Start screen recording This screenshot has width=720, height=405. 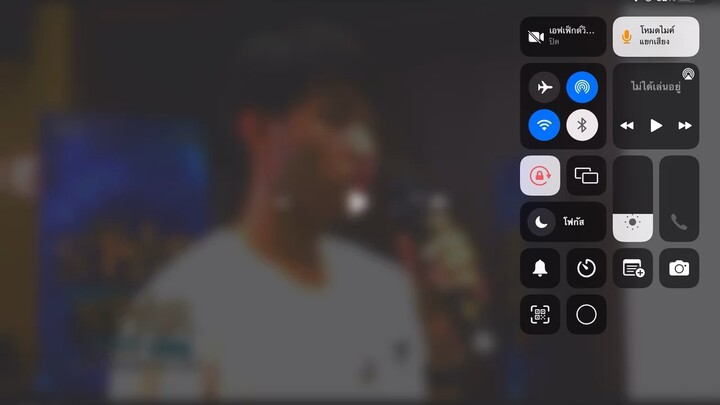(x=586, y=314)
